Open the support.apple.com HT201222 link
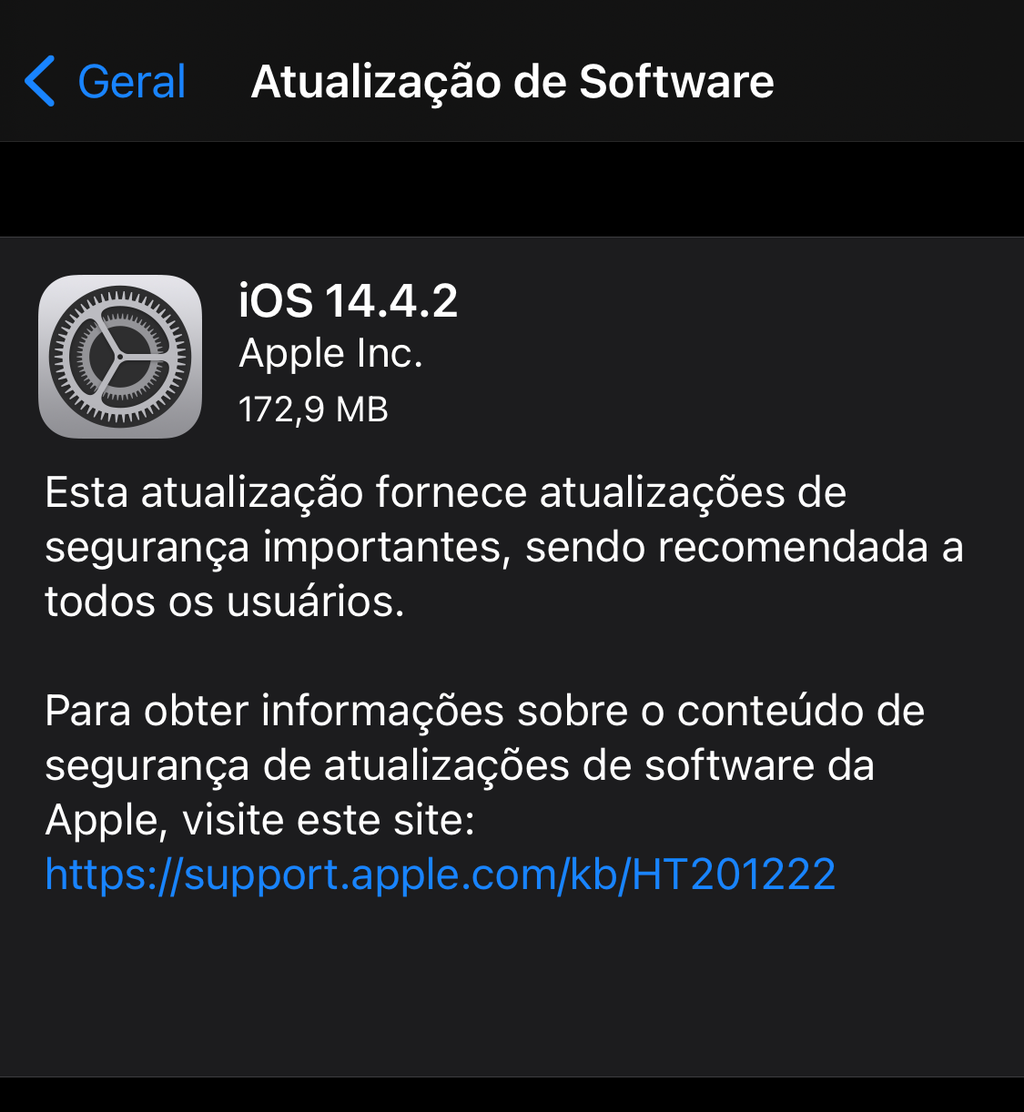This screenshot has width=1024, height=1112. (x=440, y=875)
